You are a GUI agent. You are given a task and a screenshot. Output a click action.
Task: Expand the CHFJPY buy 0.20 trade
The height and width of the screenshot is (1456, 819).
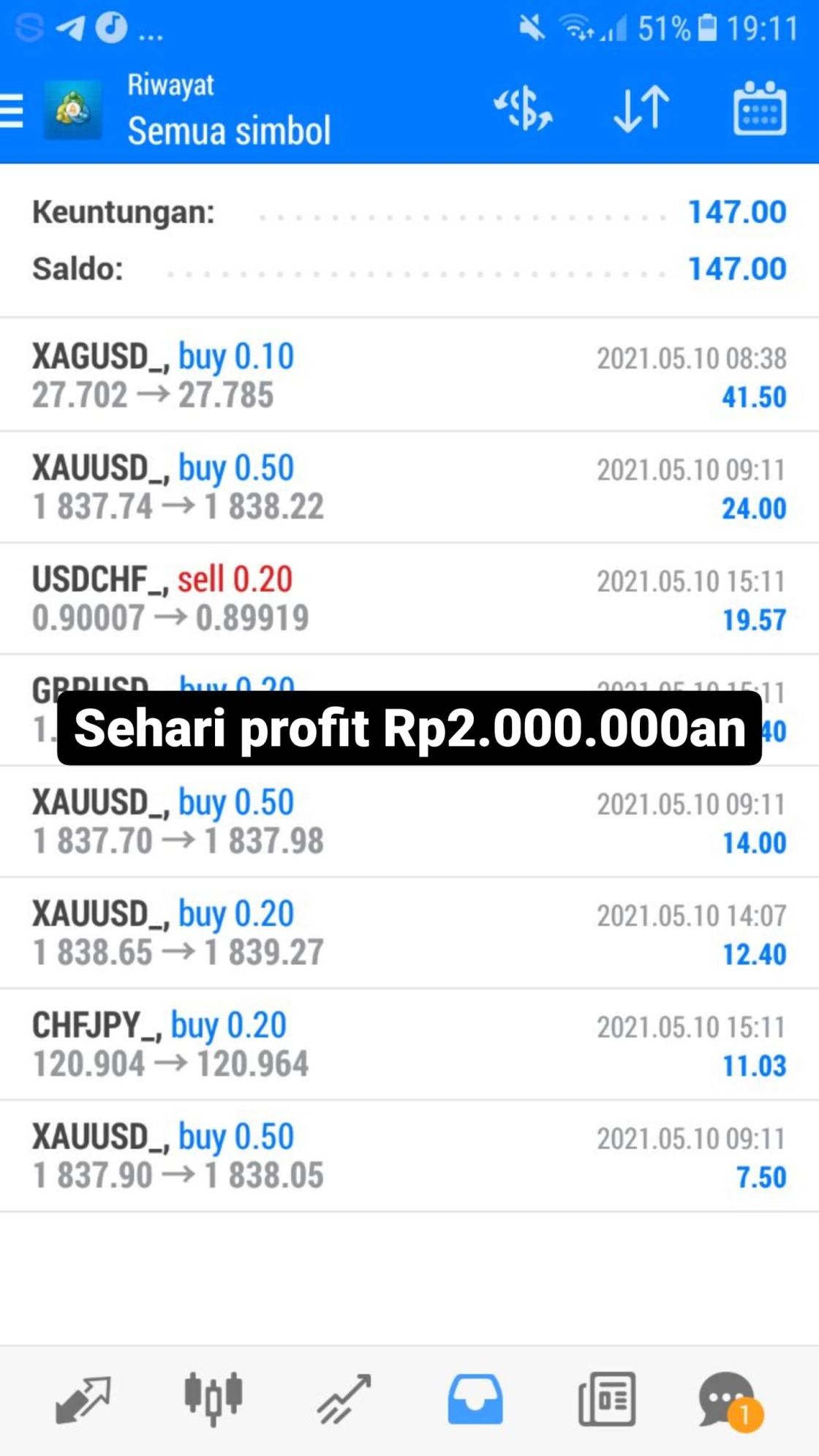point(409,1044)
